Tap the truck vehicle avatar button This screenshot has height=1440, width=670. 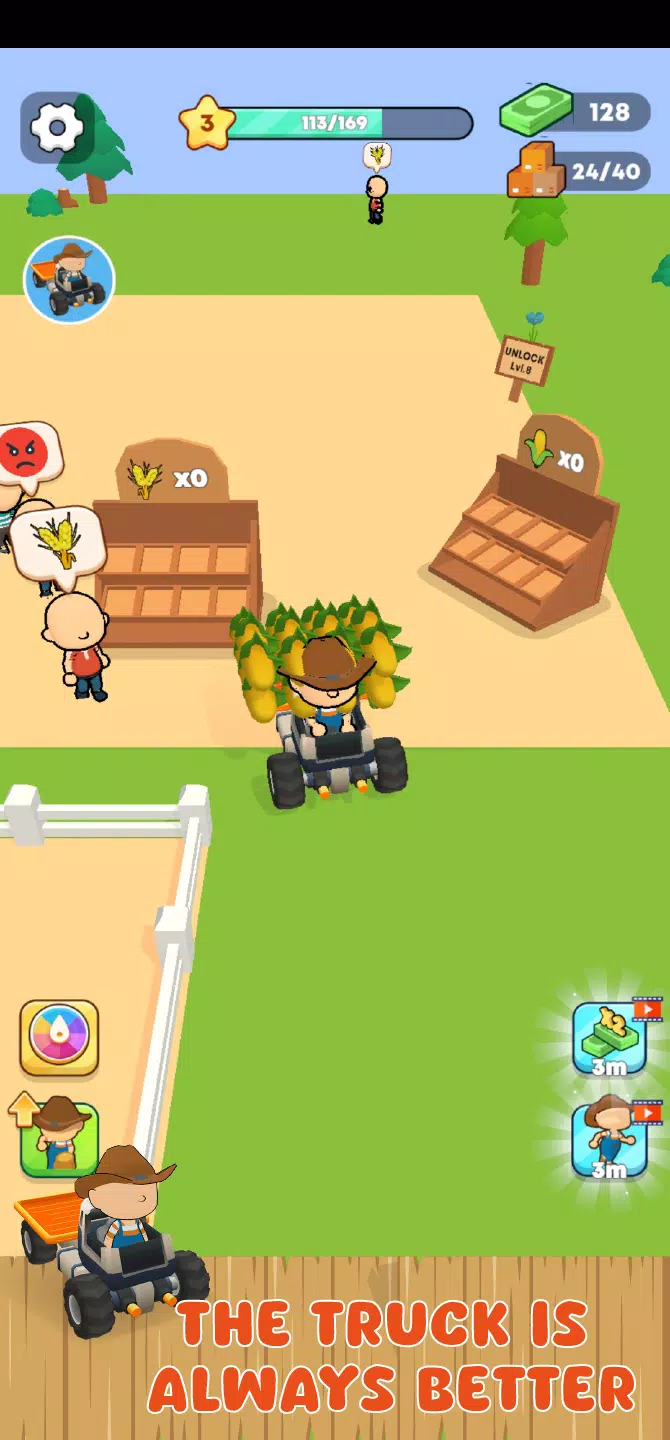(x=69, y=280)
